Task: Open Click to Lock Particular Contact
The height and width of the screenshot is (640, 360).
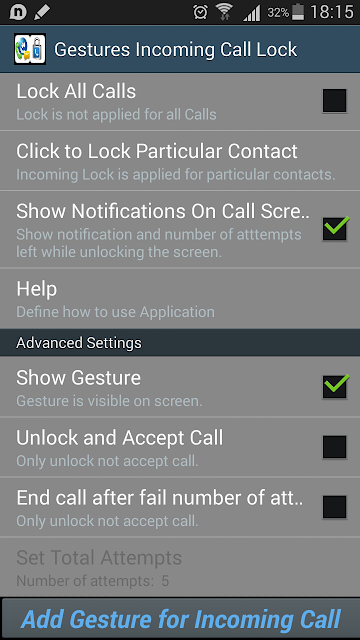Action: click(x=180, y=161)
